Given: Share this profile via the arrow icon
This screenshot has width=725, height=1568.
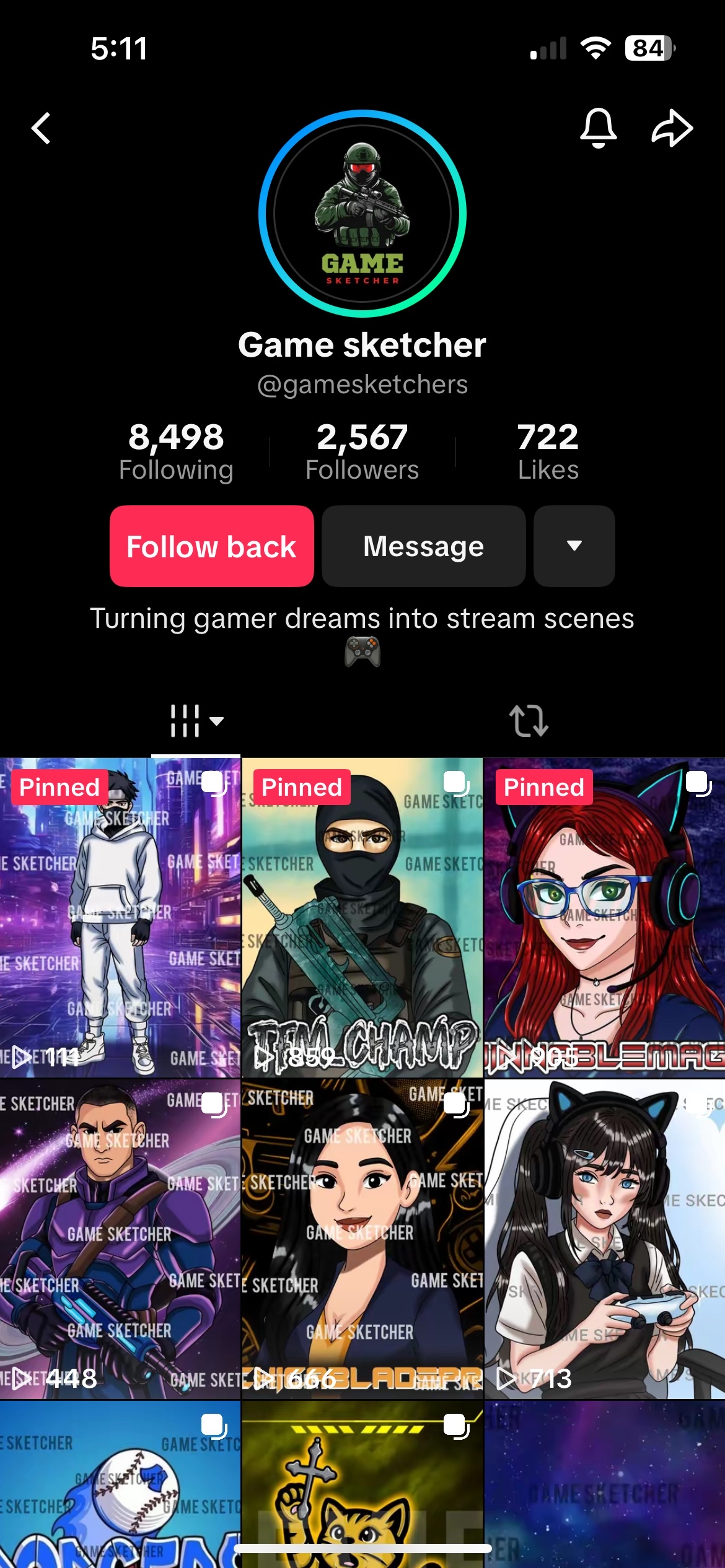Looking at the screenshot, I should pos(672,128).
